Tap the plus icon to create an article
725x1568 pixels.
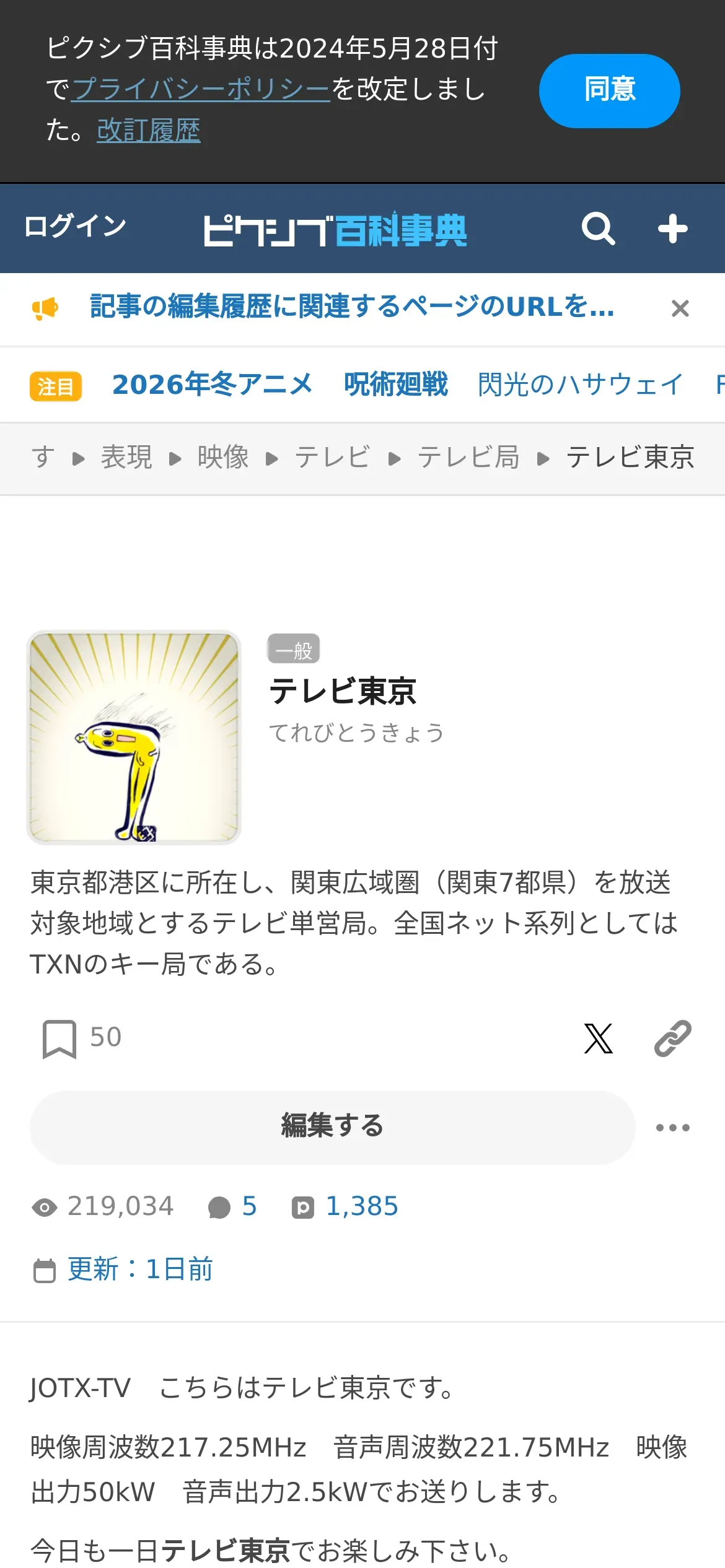[672, 229]
